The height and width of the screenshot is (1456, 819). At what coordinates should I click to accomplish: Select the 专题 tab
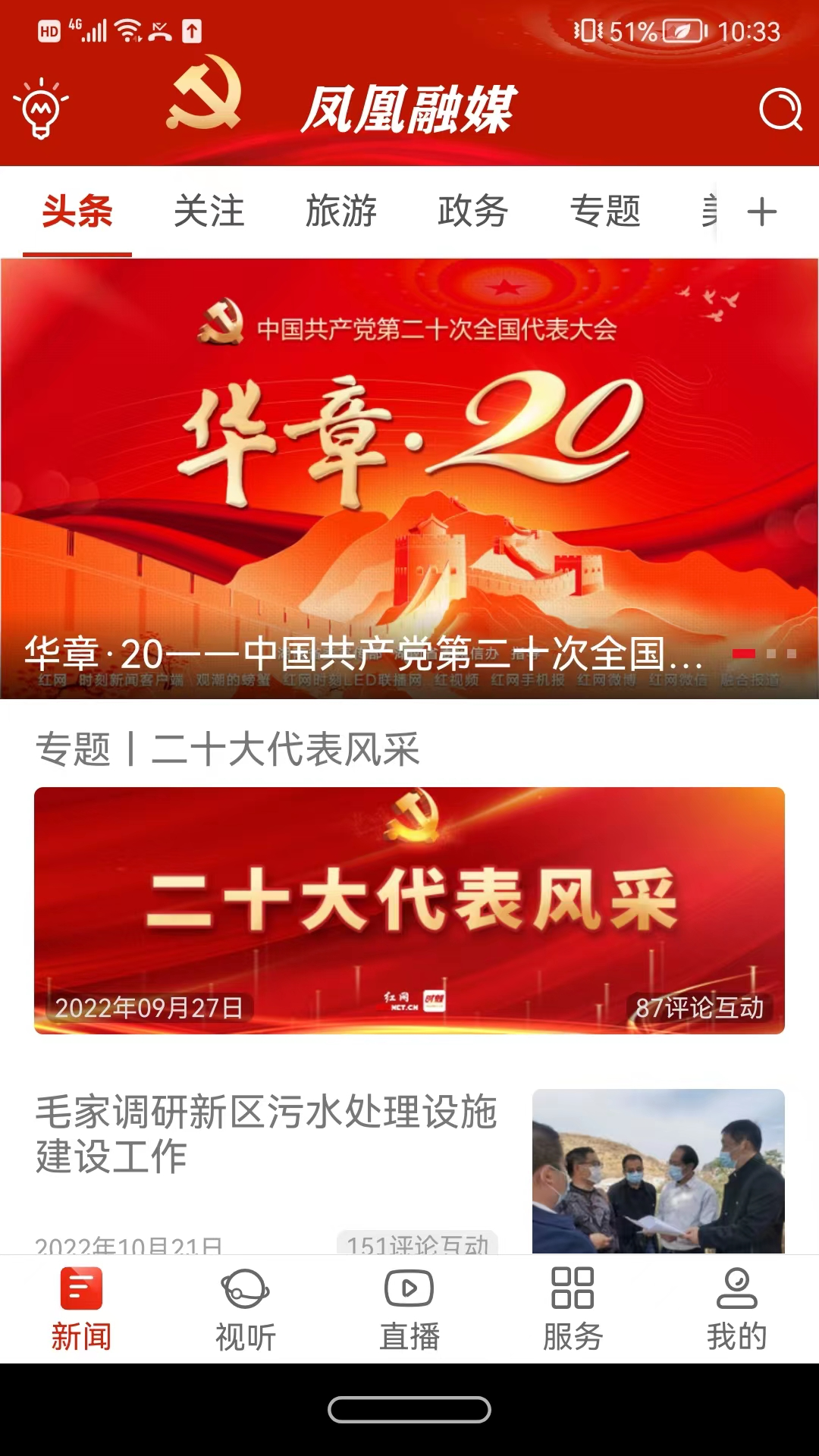(605, 211)
